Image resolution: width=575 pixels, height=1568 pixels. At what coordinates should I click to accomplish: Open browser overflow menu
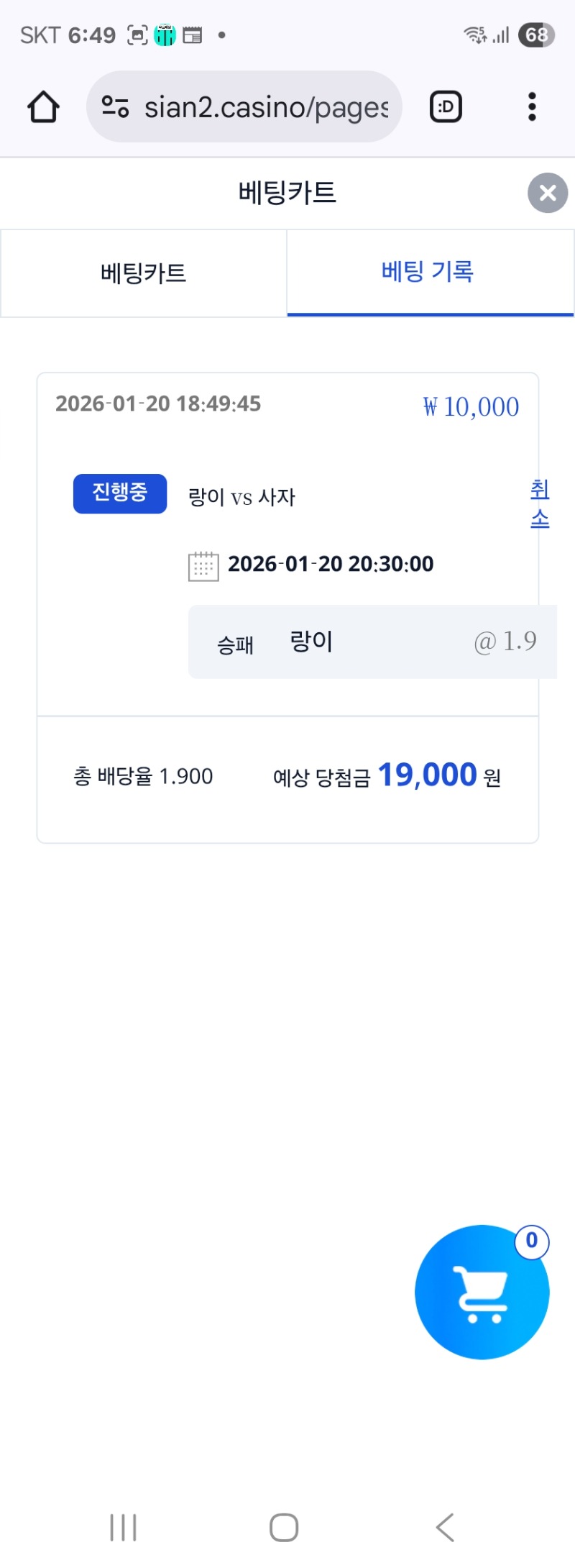532,107
